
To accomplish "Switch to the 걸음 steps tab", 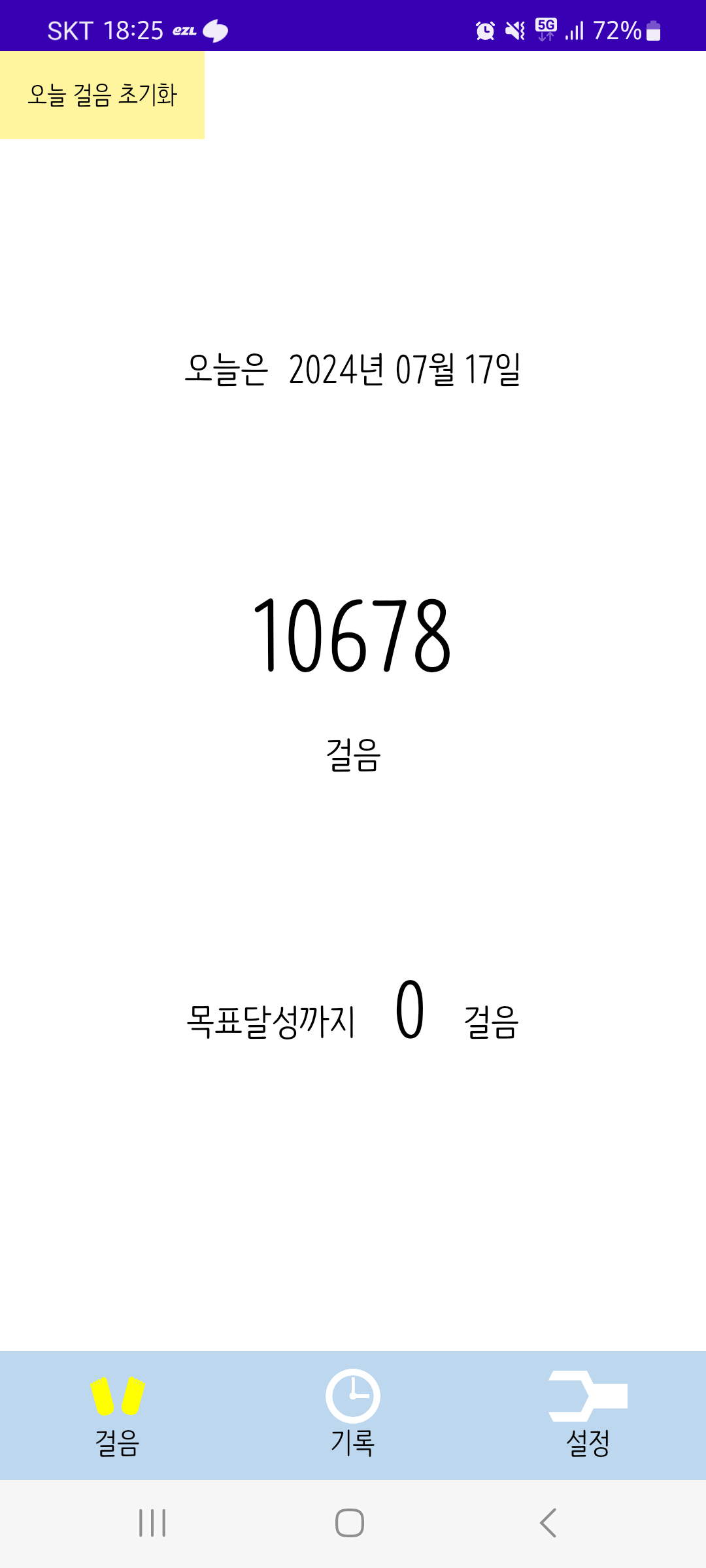I will click(x=118, y=1415).
